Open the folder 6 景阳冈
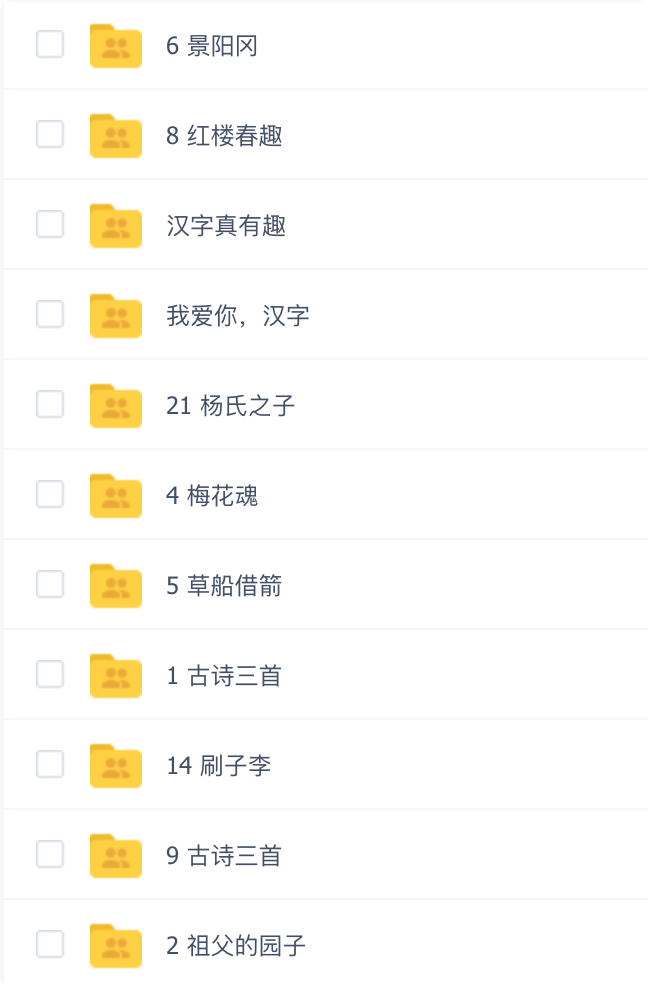This screenshot has width=648, height=986. click(x=212, y=45)
